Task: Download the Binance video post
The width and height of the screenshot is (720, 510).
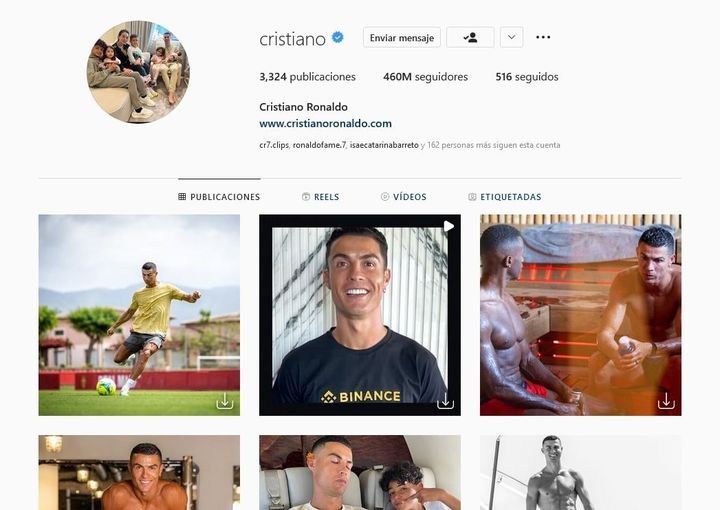Action: tap(445, 401)
